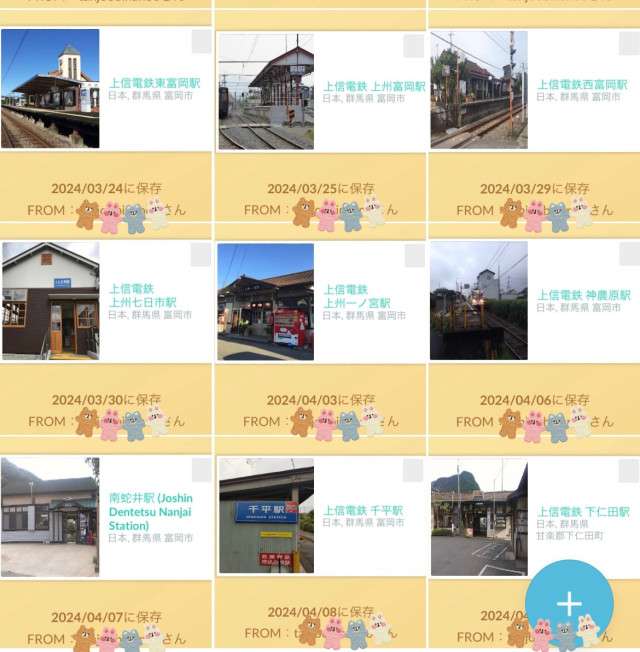Image resolution: width=640 pixels, height=652 pixels.
Task: Tick the checkbox on the 上信電鉄東富岡駅 card
Action: click(201, 41)
